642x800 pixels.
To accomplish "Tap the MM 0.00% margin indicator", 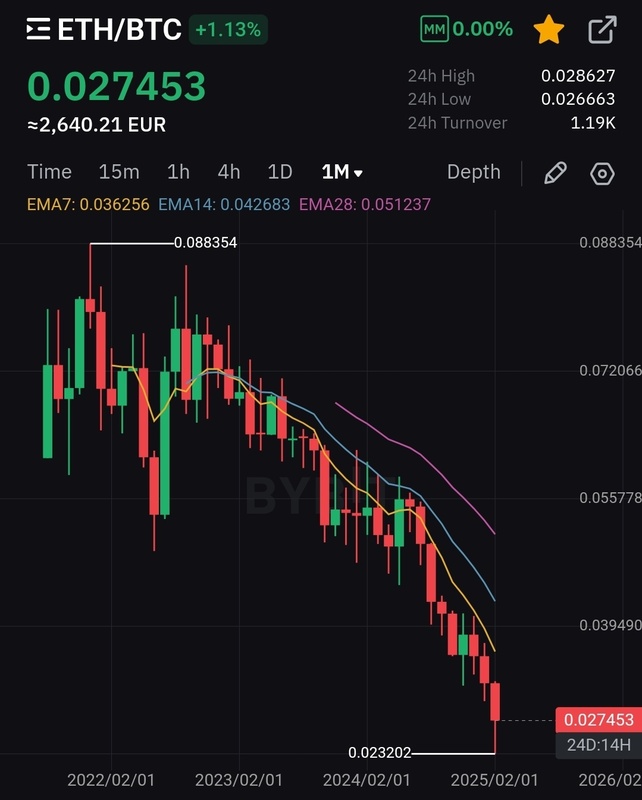I will pos(466,30).
